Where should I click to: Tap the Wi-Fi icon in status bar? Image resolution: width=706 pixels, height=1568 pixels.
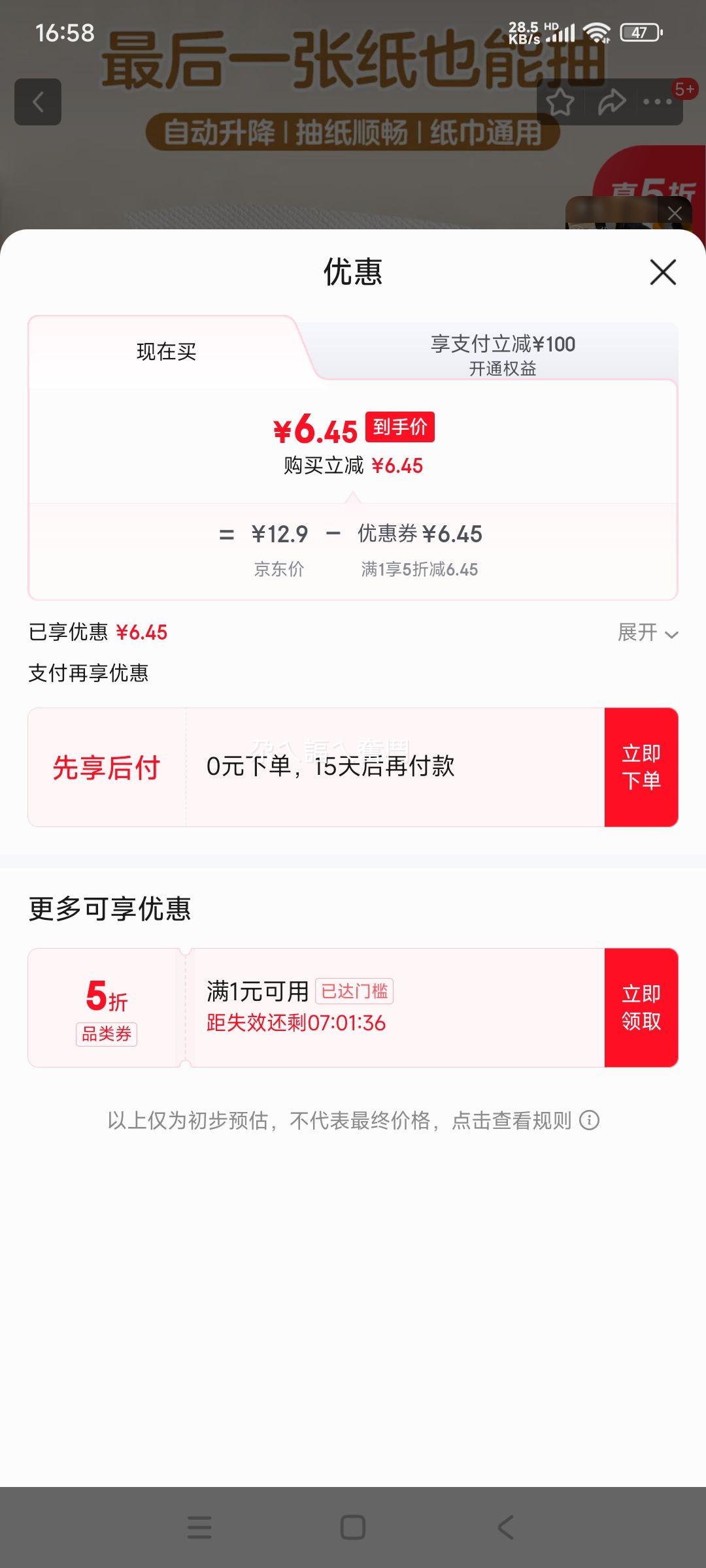[596, 31]
